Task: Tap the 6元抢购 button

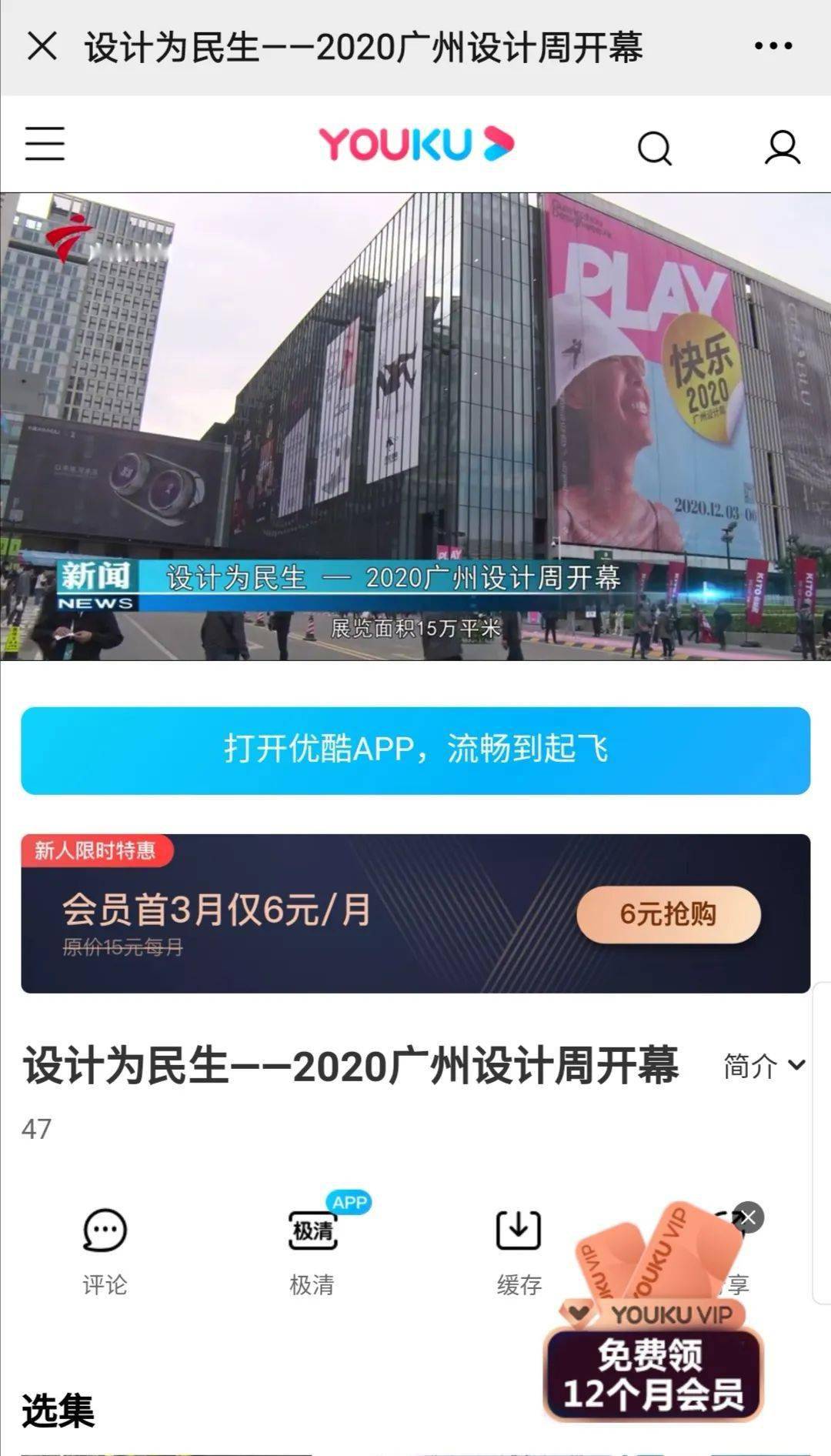Action: (669, 914)
